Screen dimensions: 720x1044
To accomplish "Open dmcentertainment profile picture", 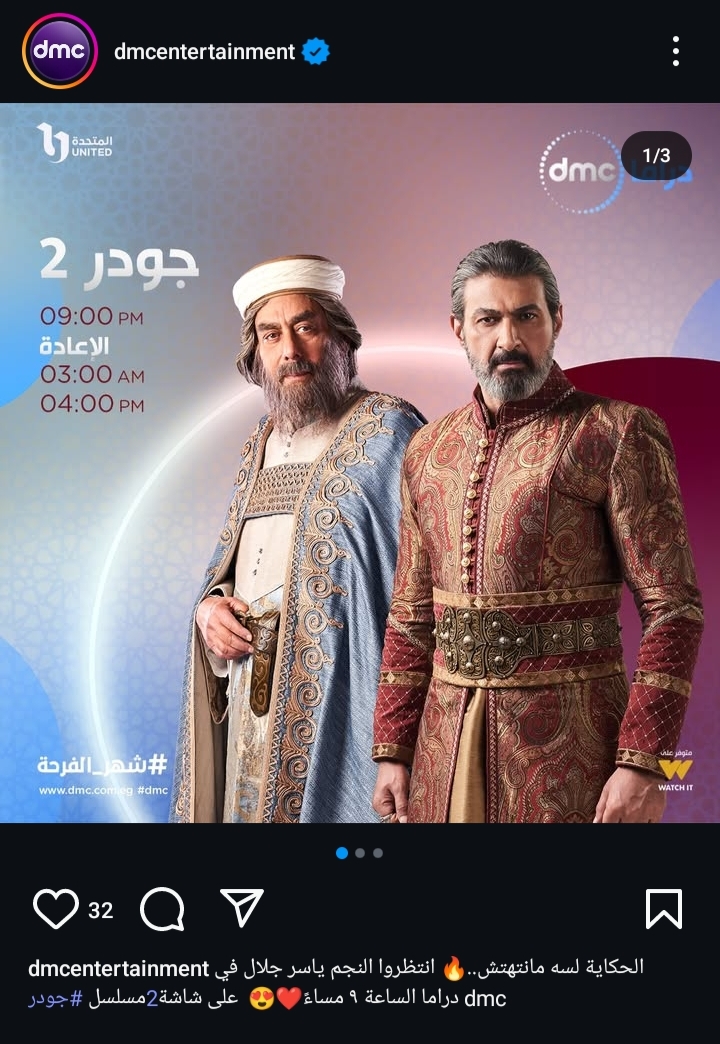I will [60, 51].
